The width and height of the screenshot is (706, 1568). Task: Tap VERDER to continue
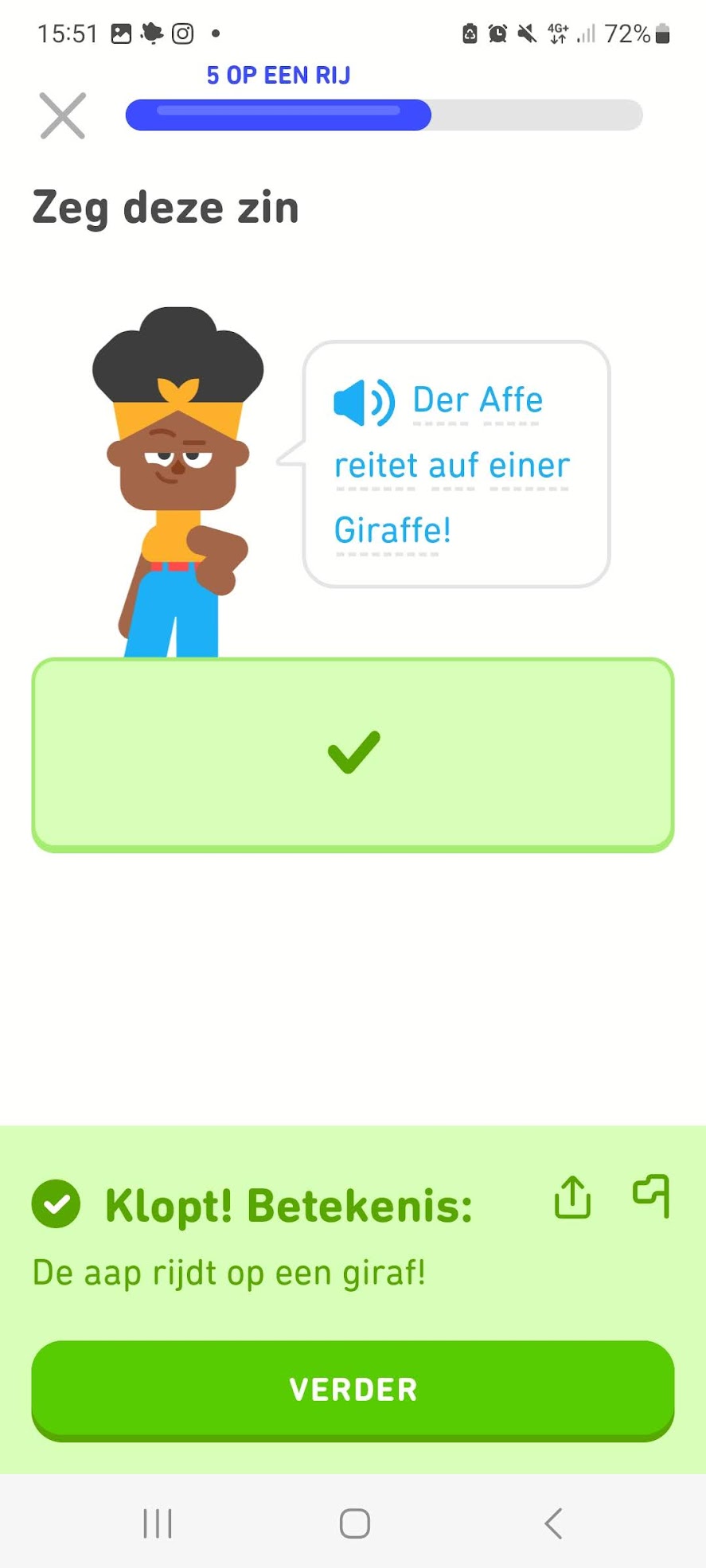click(x=353, y=1389)
